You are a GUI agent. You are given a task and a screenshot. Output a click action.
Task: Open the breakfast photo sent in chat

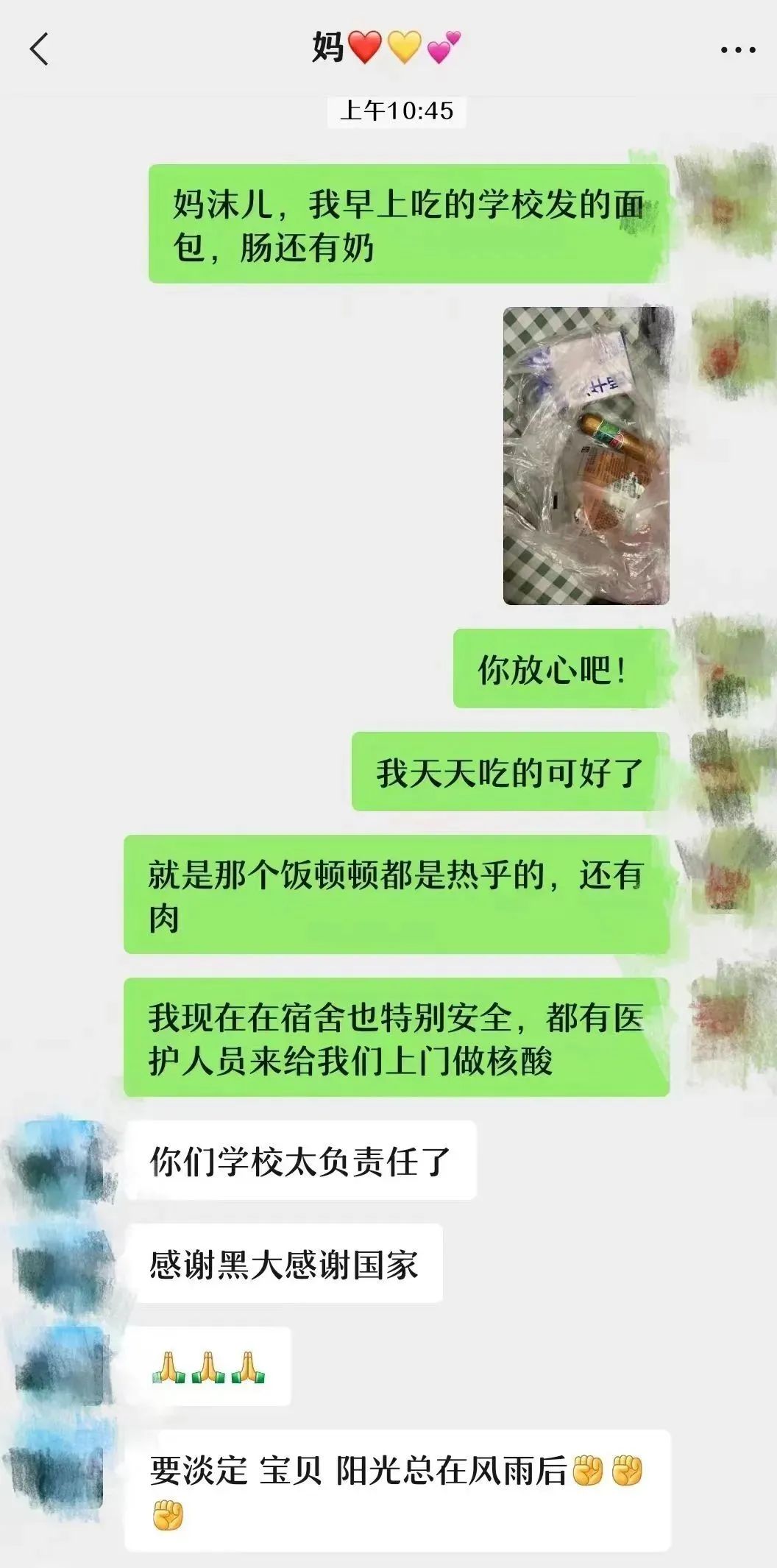(586, 456)
